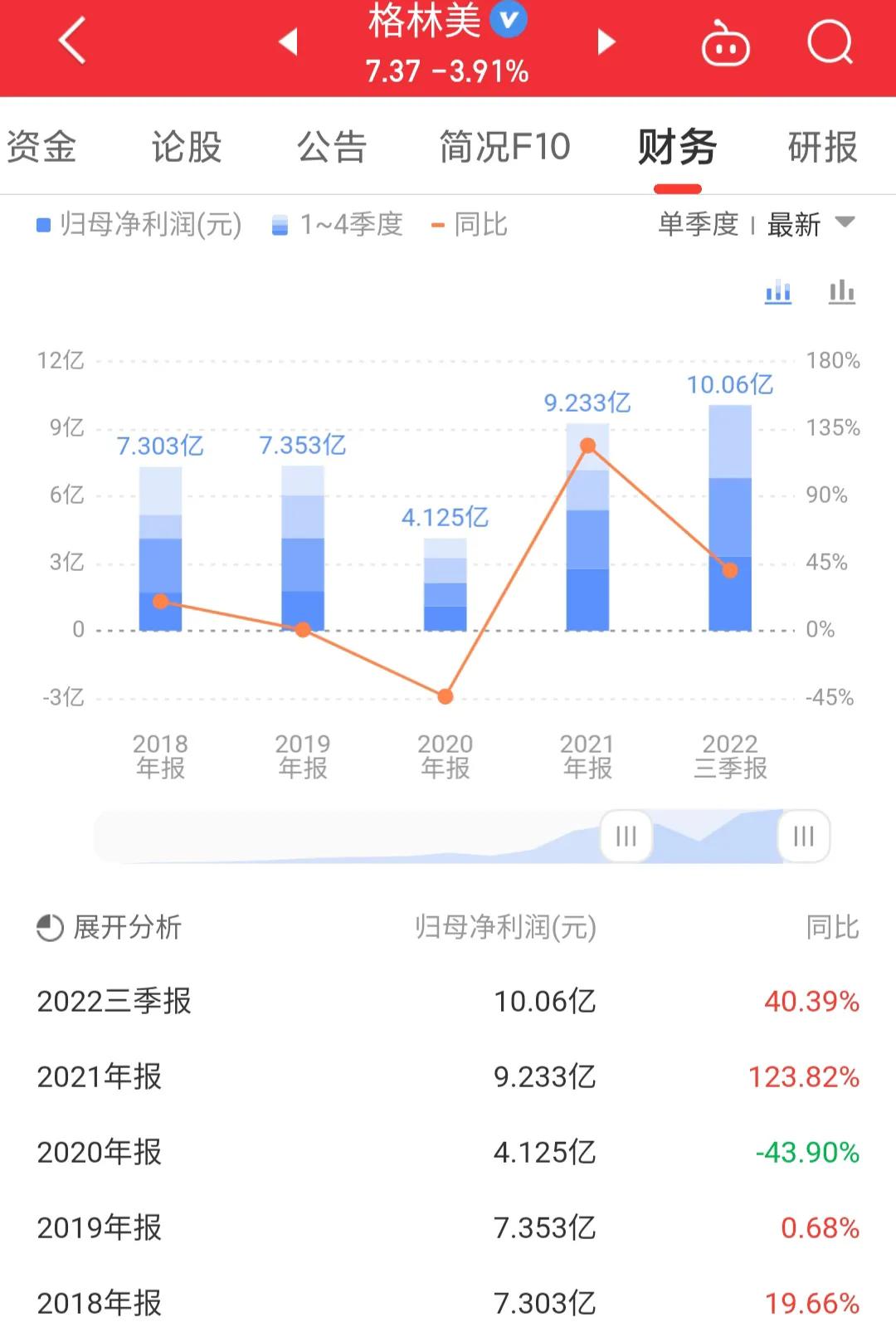Open the search icon
The width and height of the screenshot is (896, 1332).
830,41
